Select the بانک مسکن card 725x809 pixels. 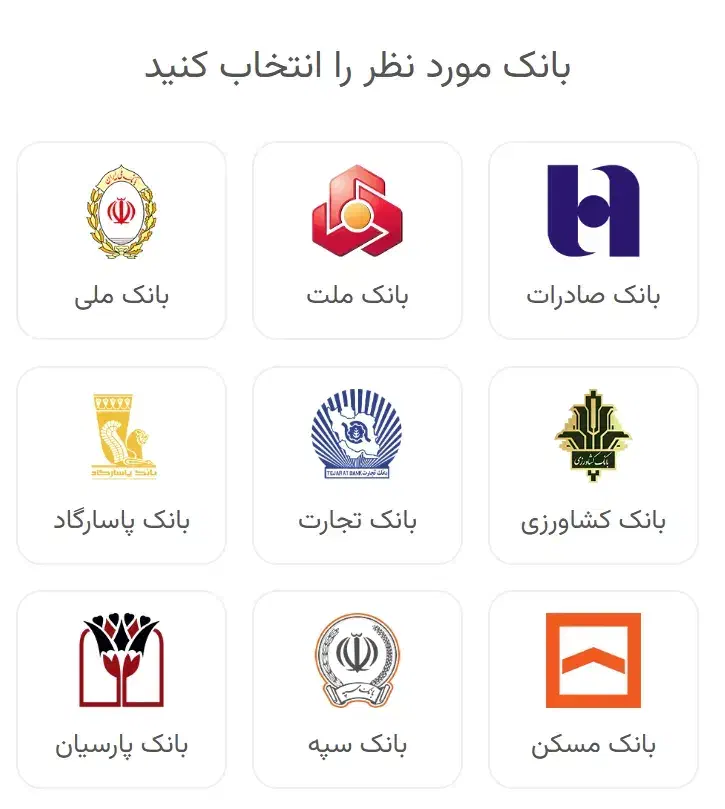click(593, 690)
